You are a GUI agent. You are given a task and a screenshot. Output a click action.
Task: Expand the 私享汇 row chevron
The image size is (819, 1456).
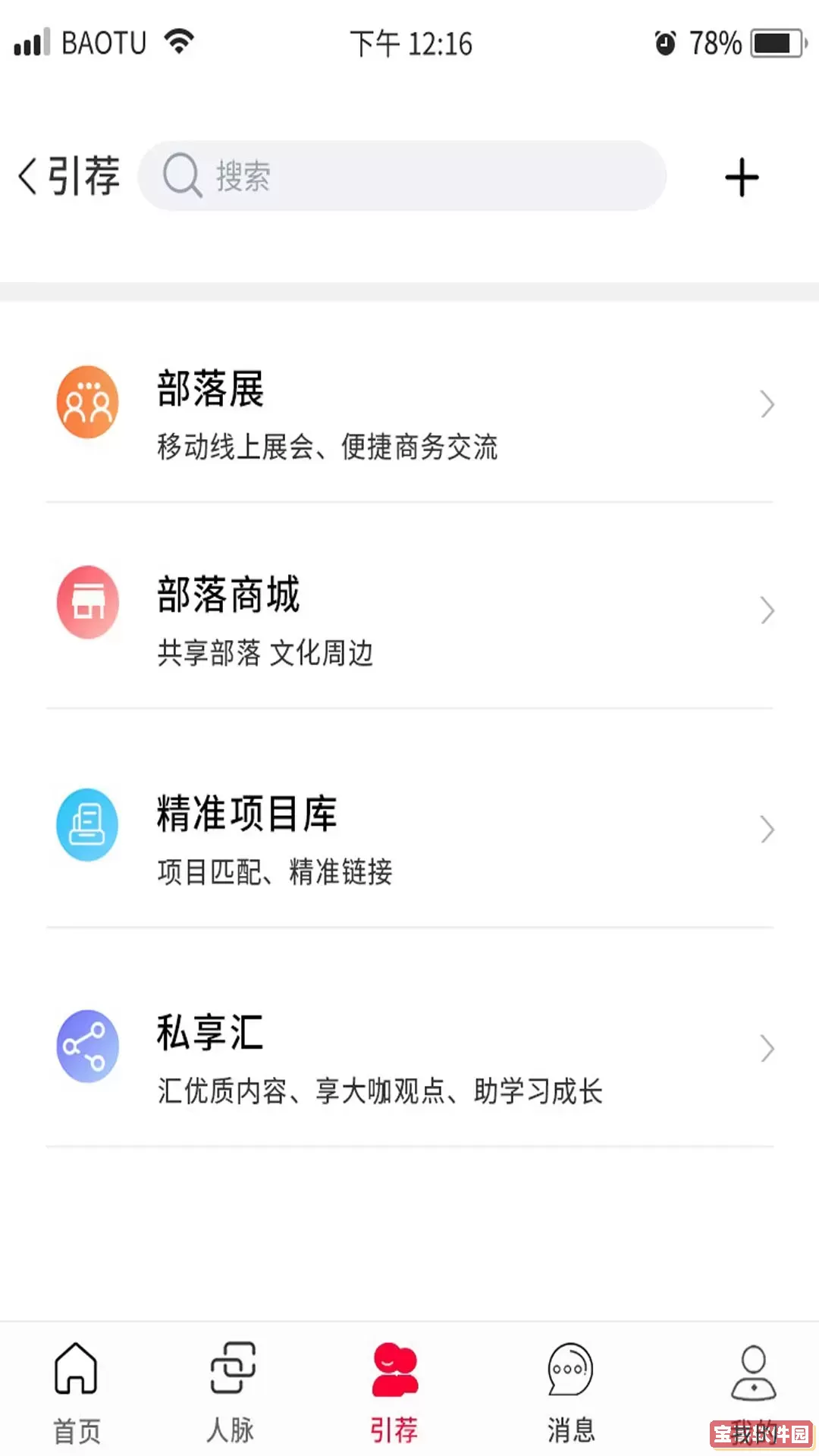pyautogui.click(x=767, y=1049)
